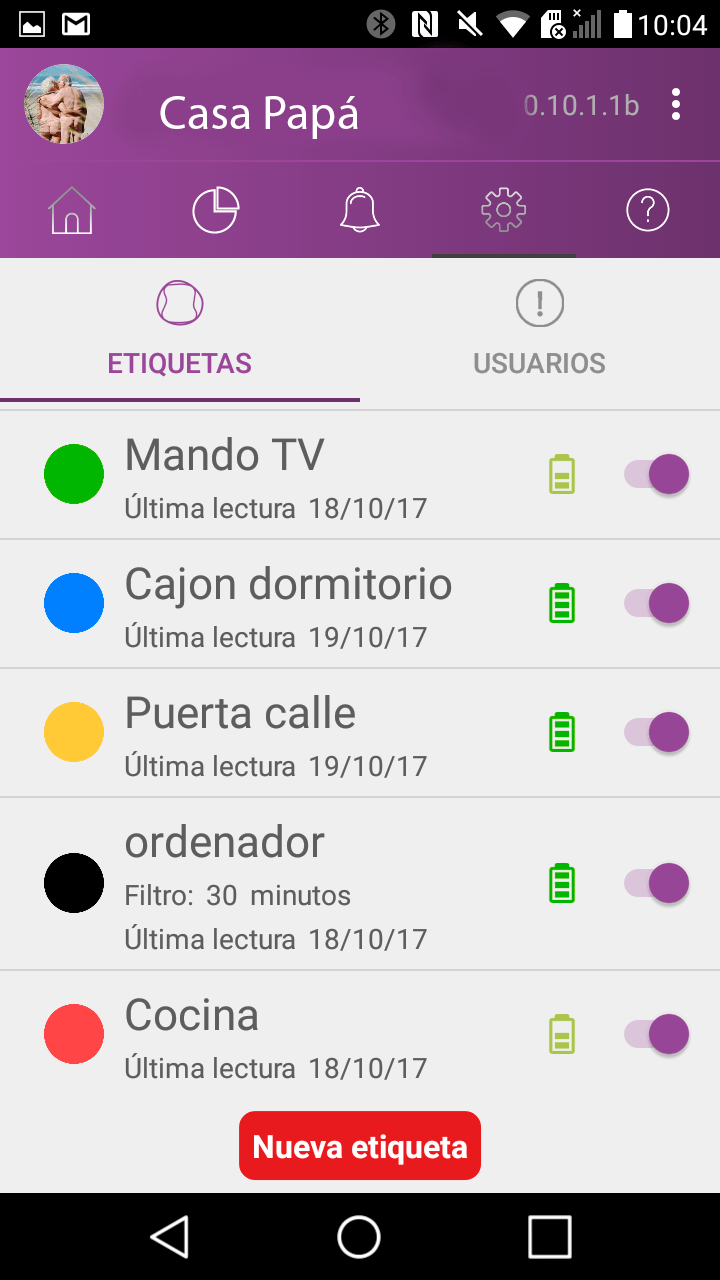The height and width of the screenshot is (1280, 720).
Task: Select the Etiquetas tab
Action: (x=180, y=330)
